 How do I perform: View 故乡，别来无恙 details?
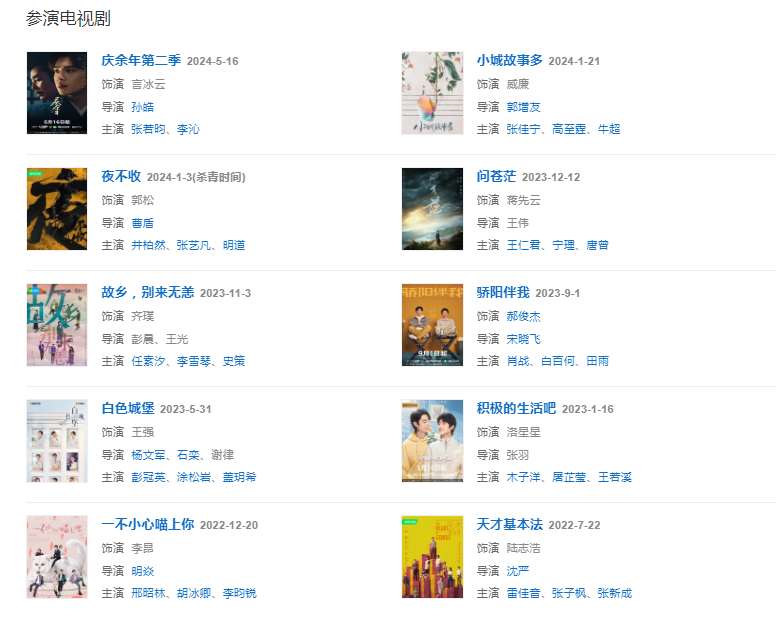pos(148,293)
